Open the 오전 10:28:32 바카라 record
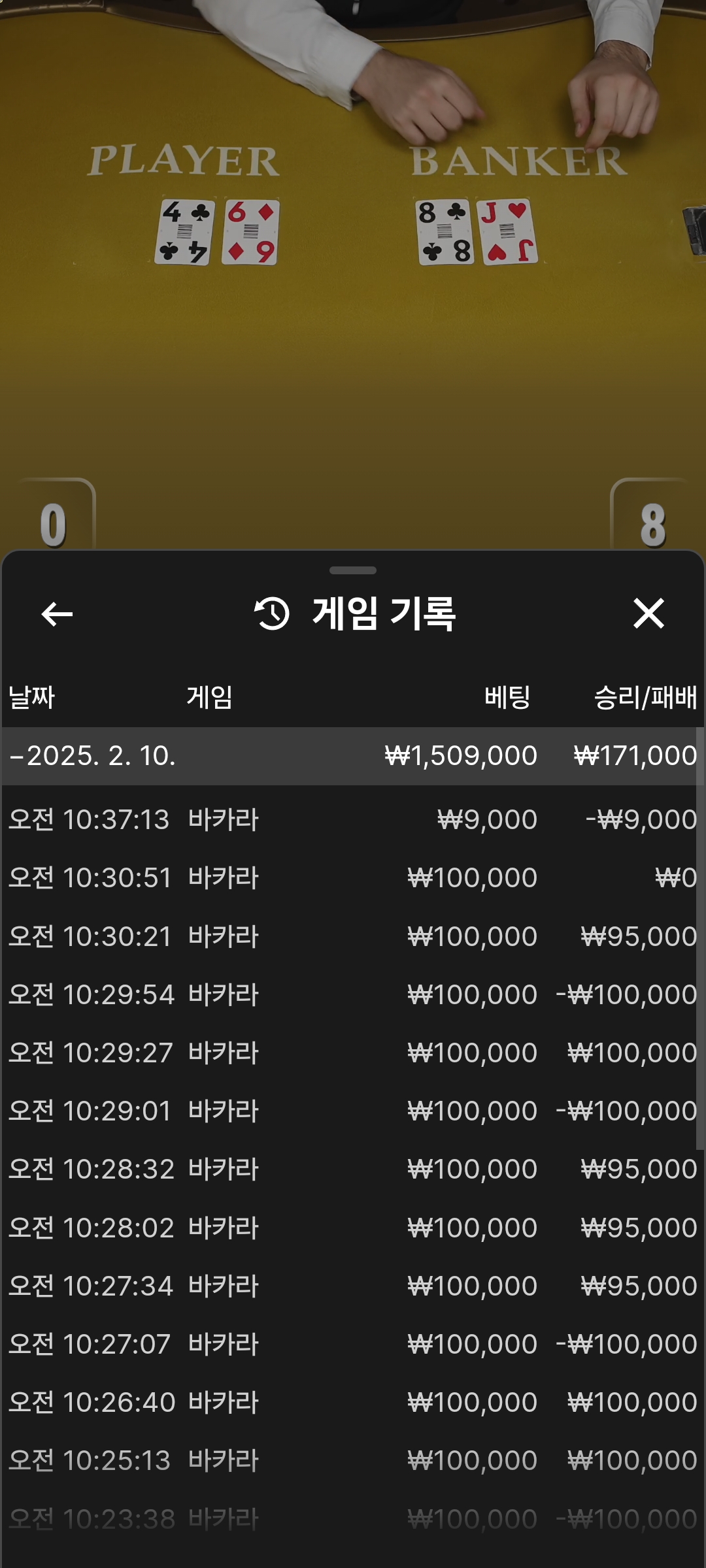This screenshot has height=1568, width=706. point(350,1169)
